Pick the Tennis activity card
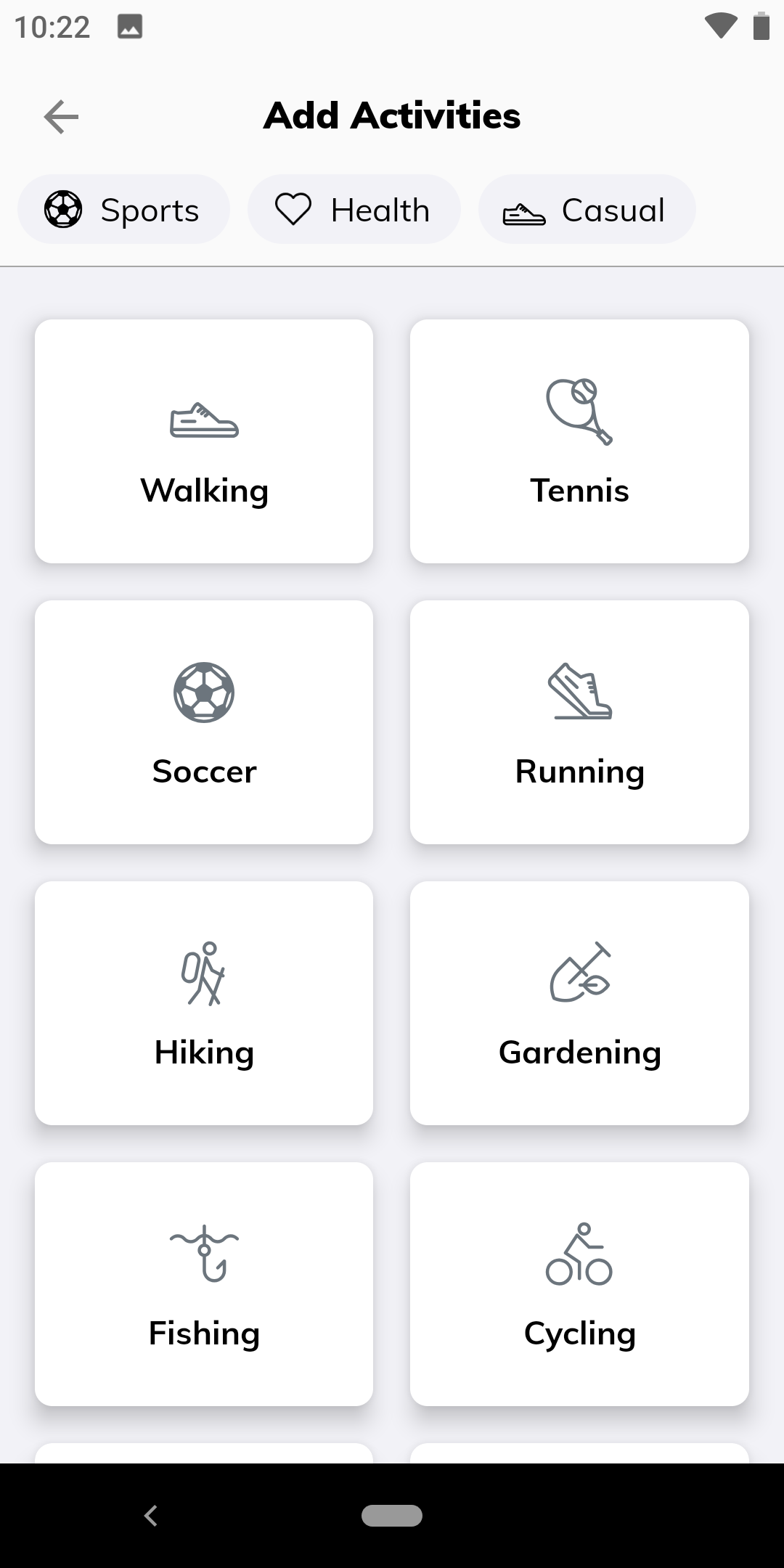This screenshot has height=1568, width=784. click(x=579, y=441)
